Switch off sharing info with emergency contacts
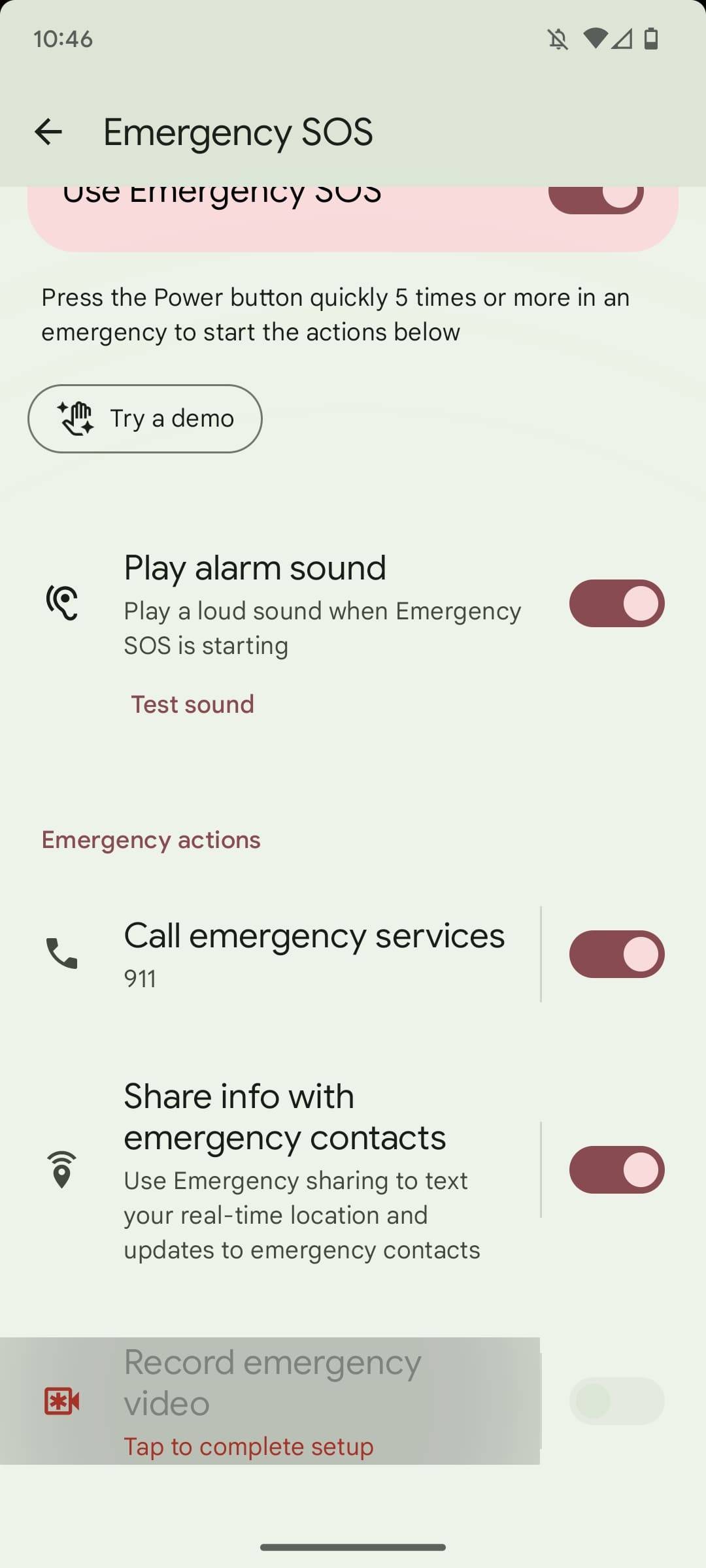 tap(616, 1169)
